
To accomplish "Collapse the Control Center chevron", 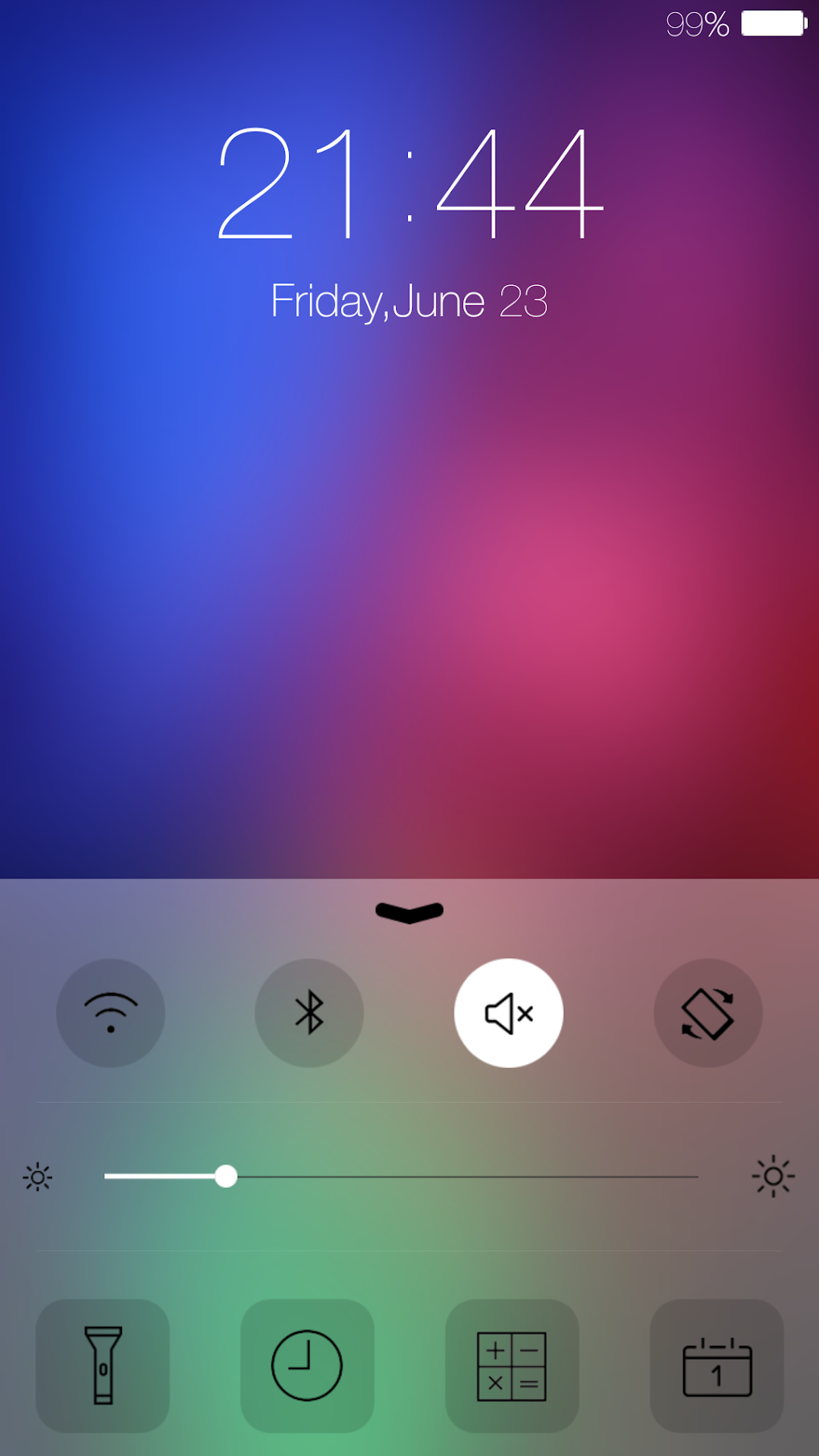I will click(x=409, y=912).
